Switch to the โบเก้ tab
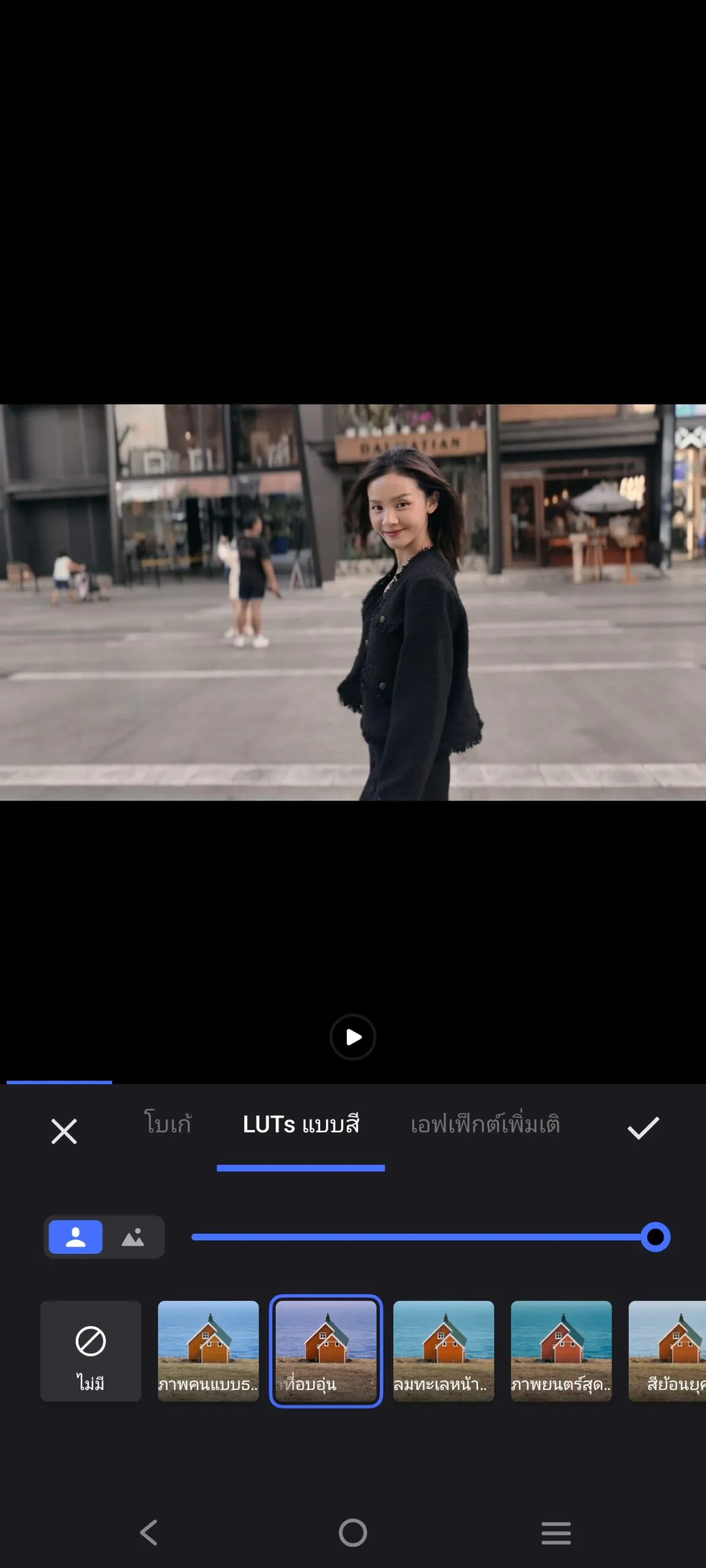Image resolution: width=706 pixels, height=1568 pixels. tap(167, 1125)
